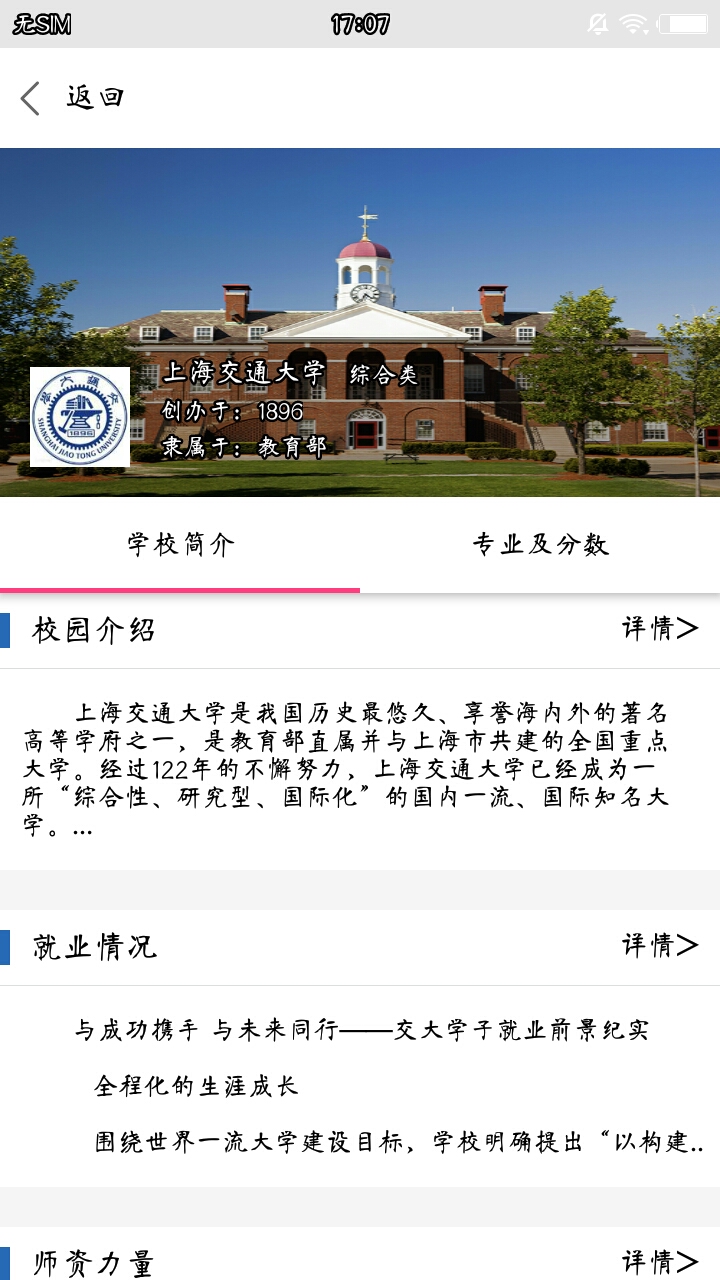Screen dimensions: 720x1280
Task: Switch to the 专业及分数 tab
Action: (x=540, y=544)
